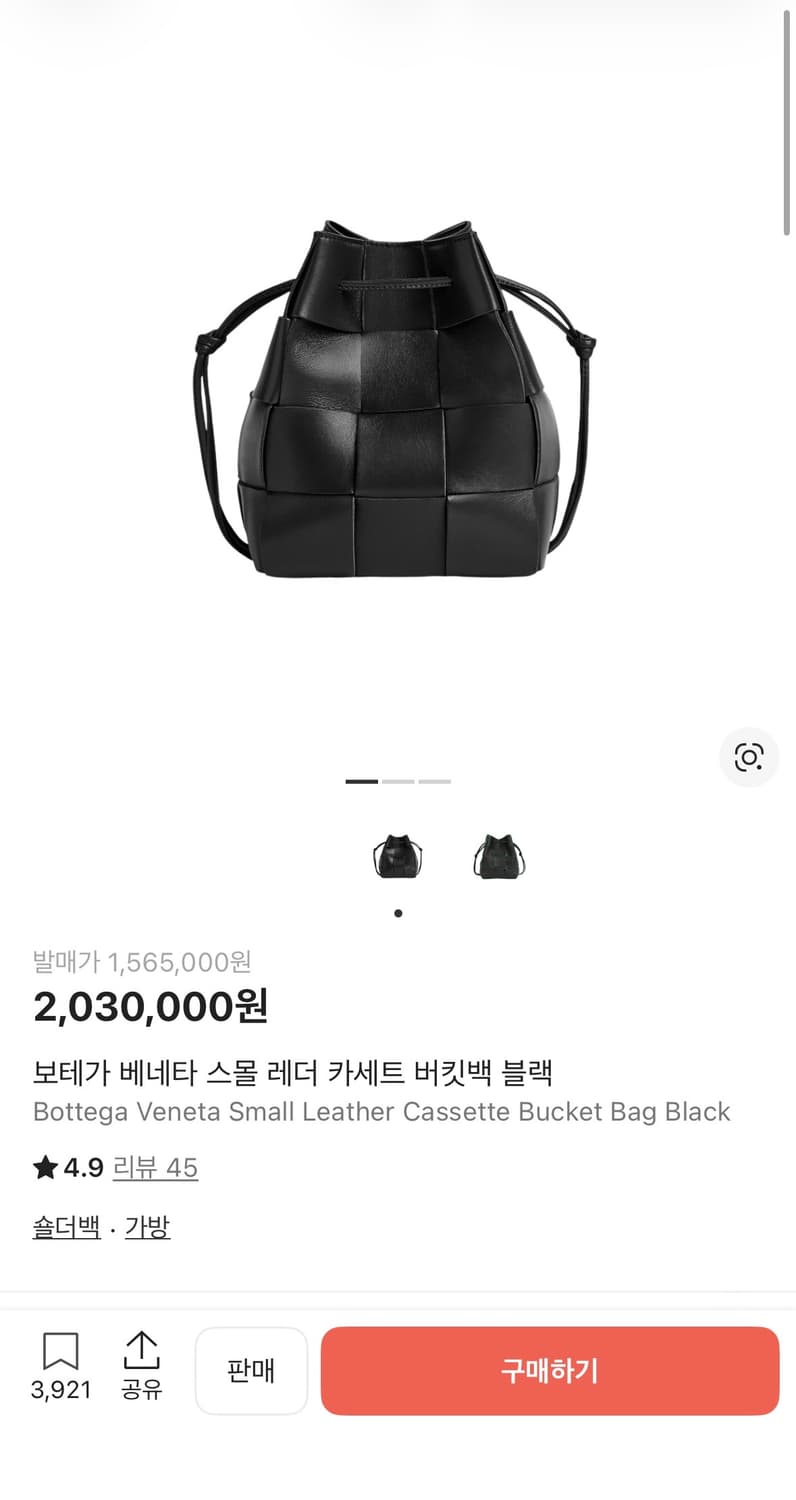Viewport: 796px width, 1500px height.
Task: Open the 숄더백 category link
Action: coord(64,1227)
